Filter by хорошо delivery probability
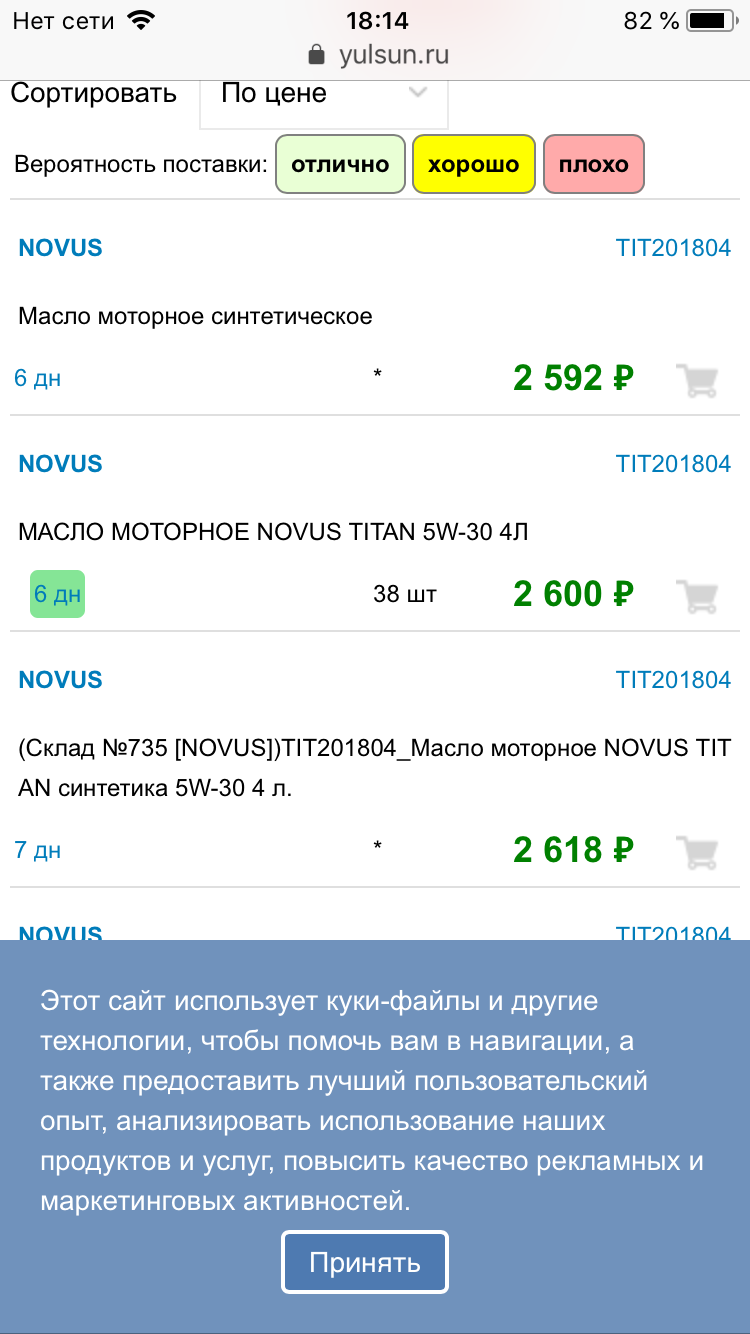750x1334 pixels. click(x=473, y=164)
